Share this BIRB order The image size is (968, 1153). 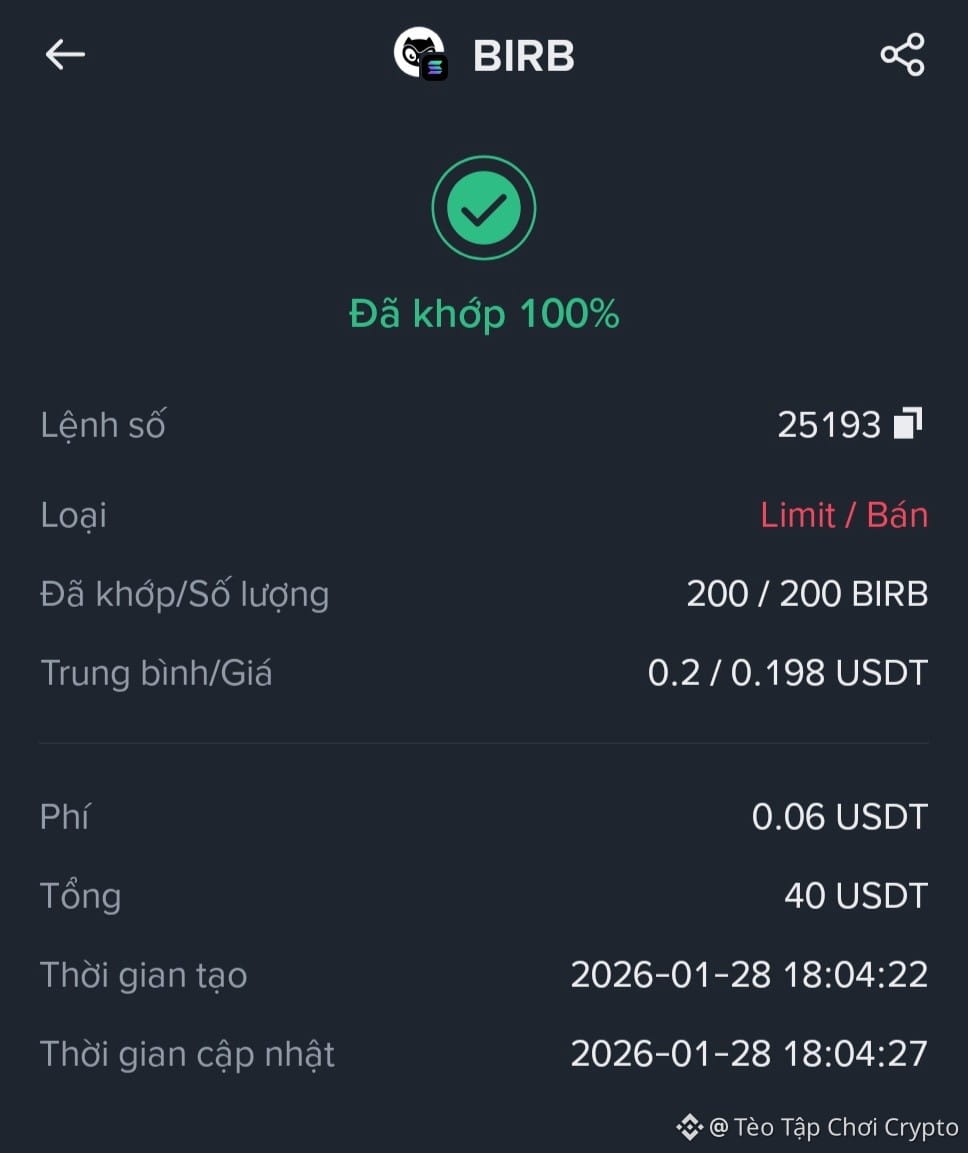pos(902,55)
